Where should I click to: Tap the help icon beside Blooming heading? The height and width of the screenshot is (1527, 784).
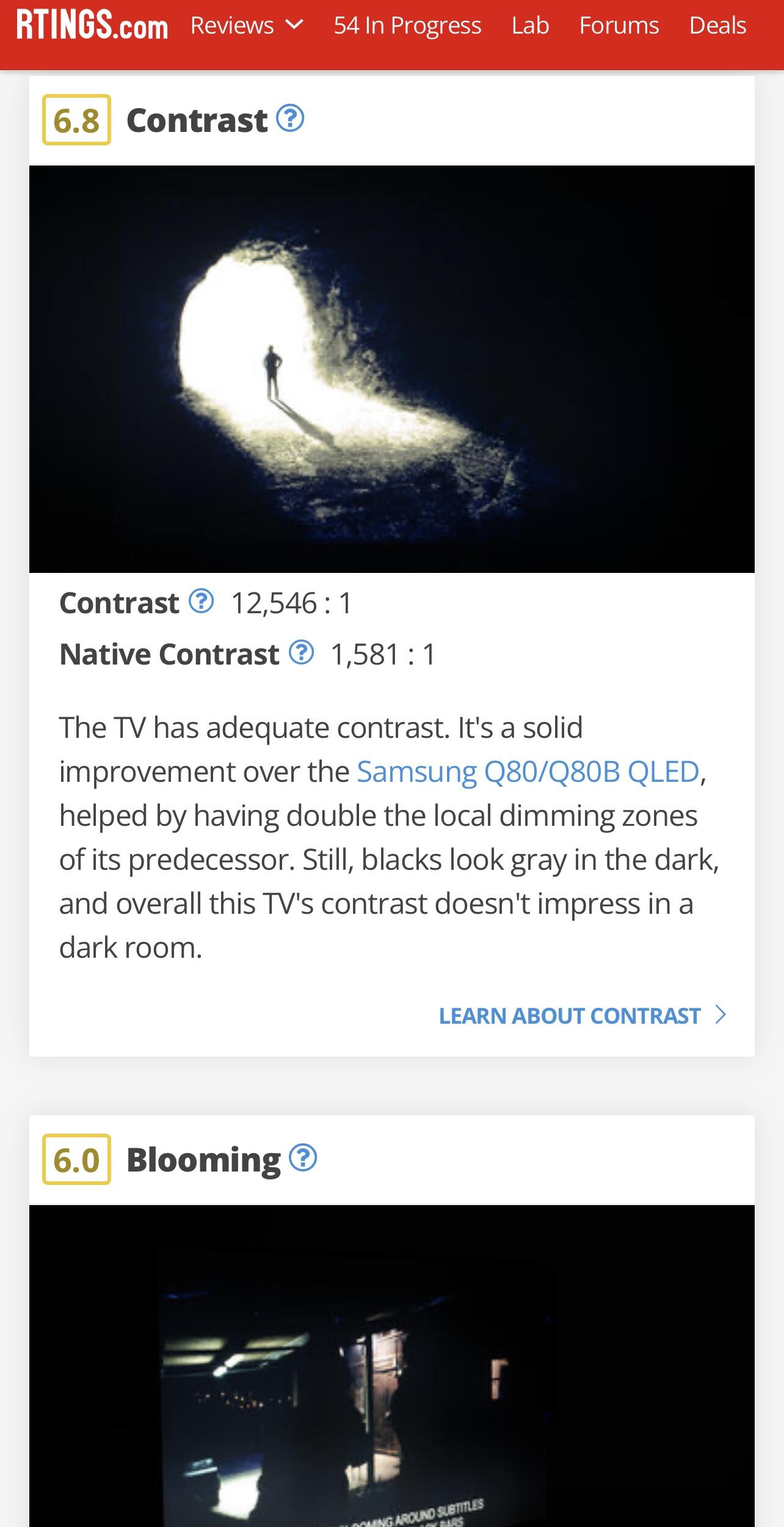point(303,1158)
